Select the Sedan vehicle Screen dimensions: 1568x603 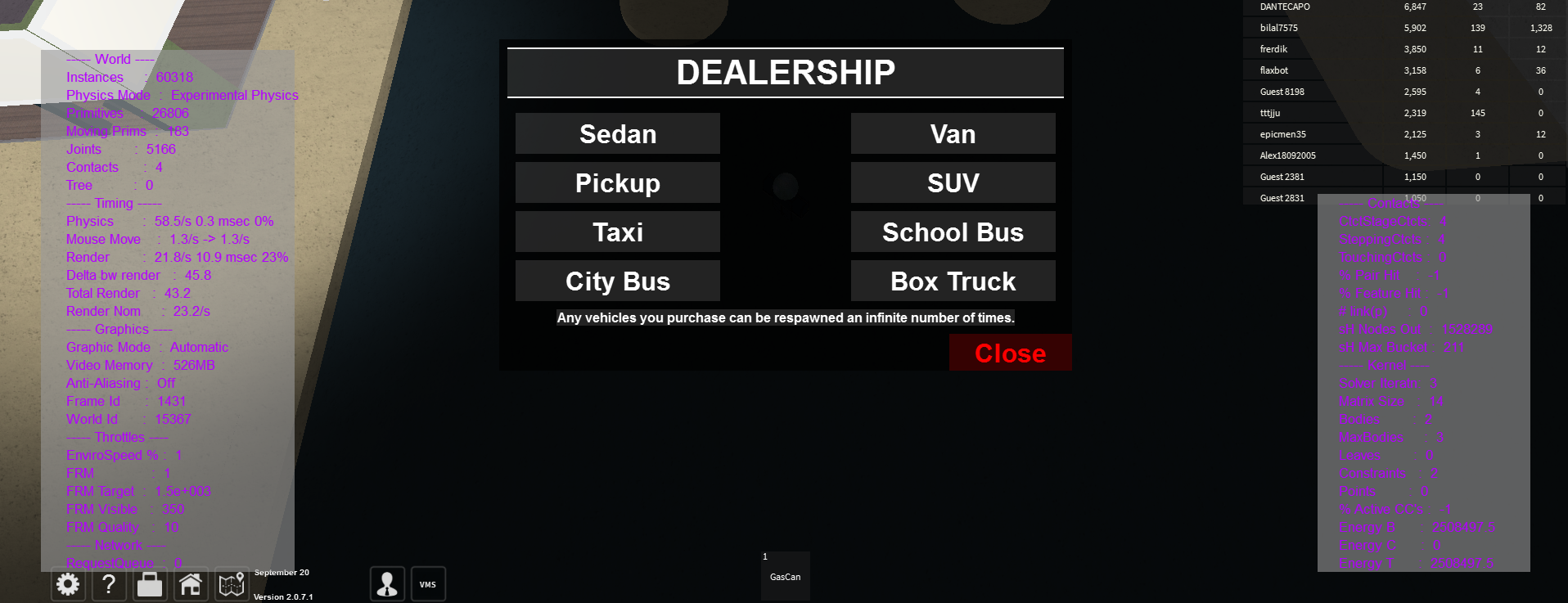pos(618,133)
